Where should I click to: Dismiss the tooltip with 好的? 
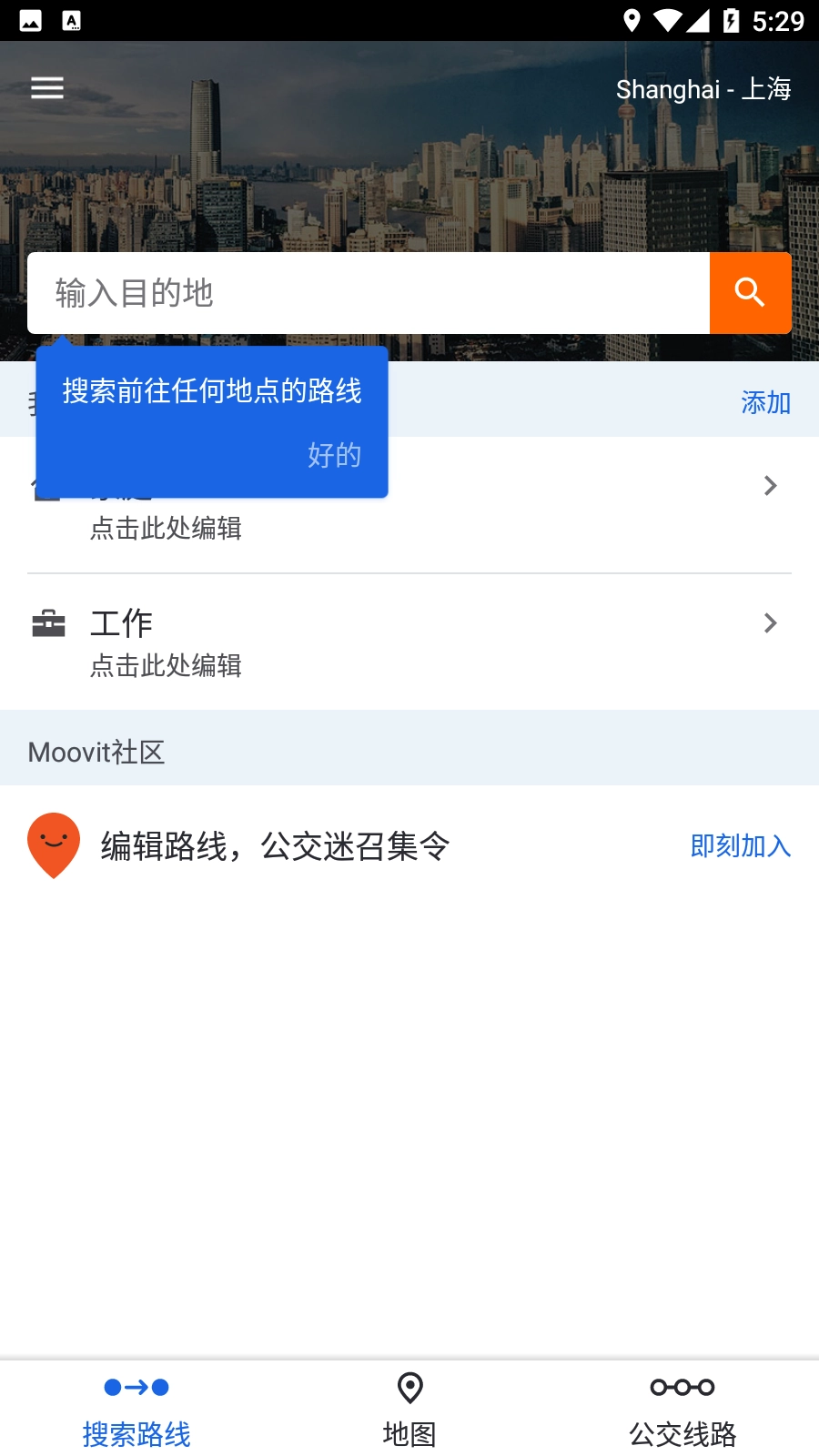click(x=333, y=455)
